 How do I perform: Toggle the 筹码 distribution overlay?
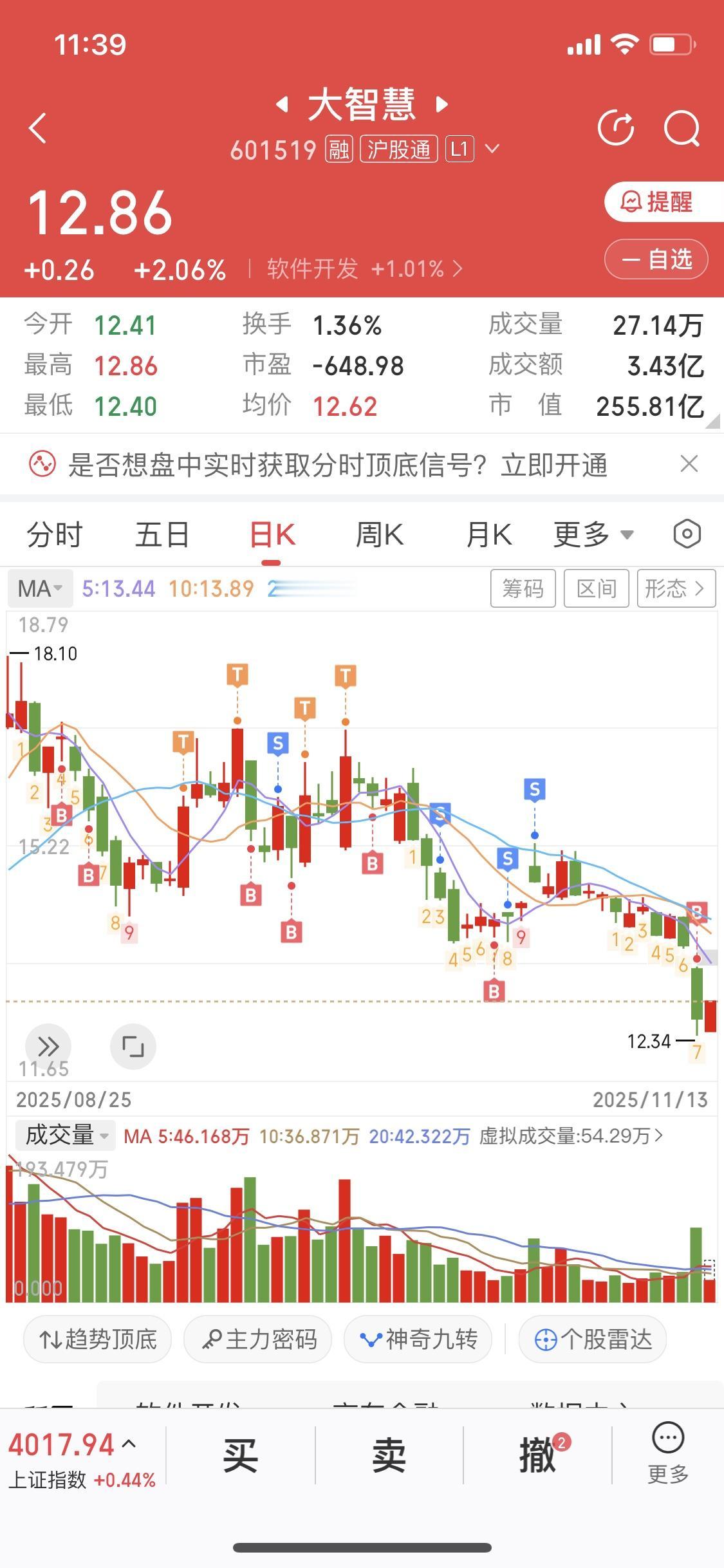tap(523, 588)
